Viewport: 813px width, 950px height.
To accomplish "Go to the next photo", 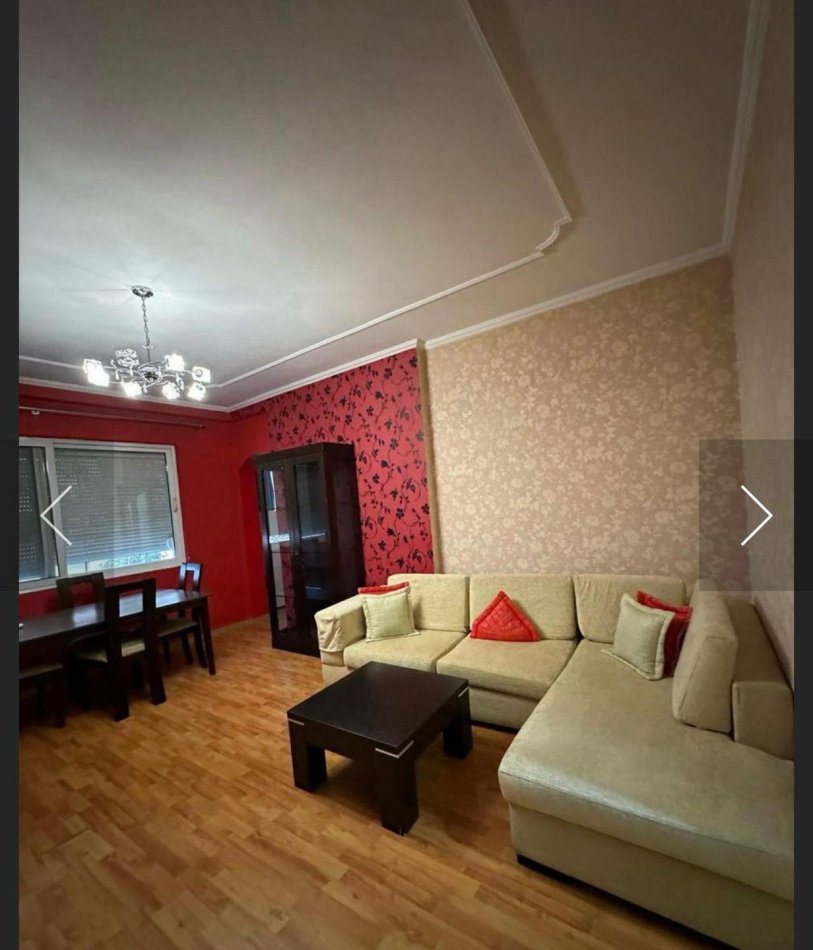I will 756,515.
